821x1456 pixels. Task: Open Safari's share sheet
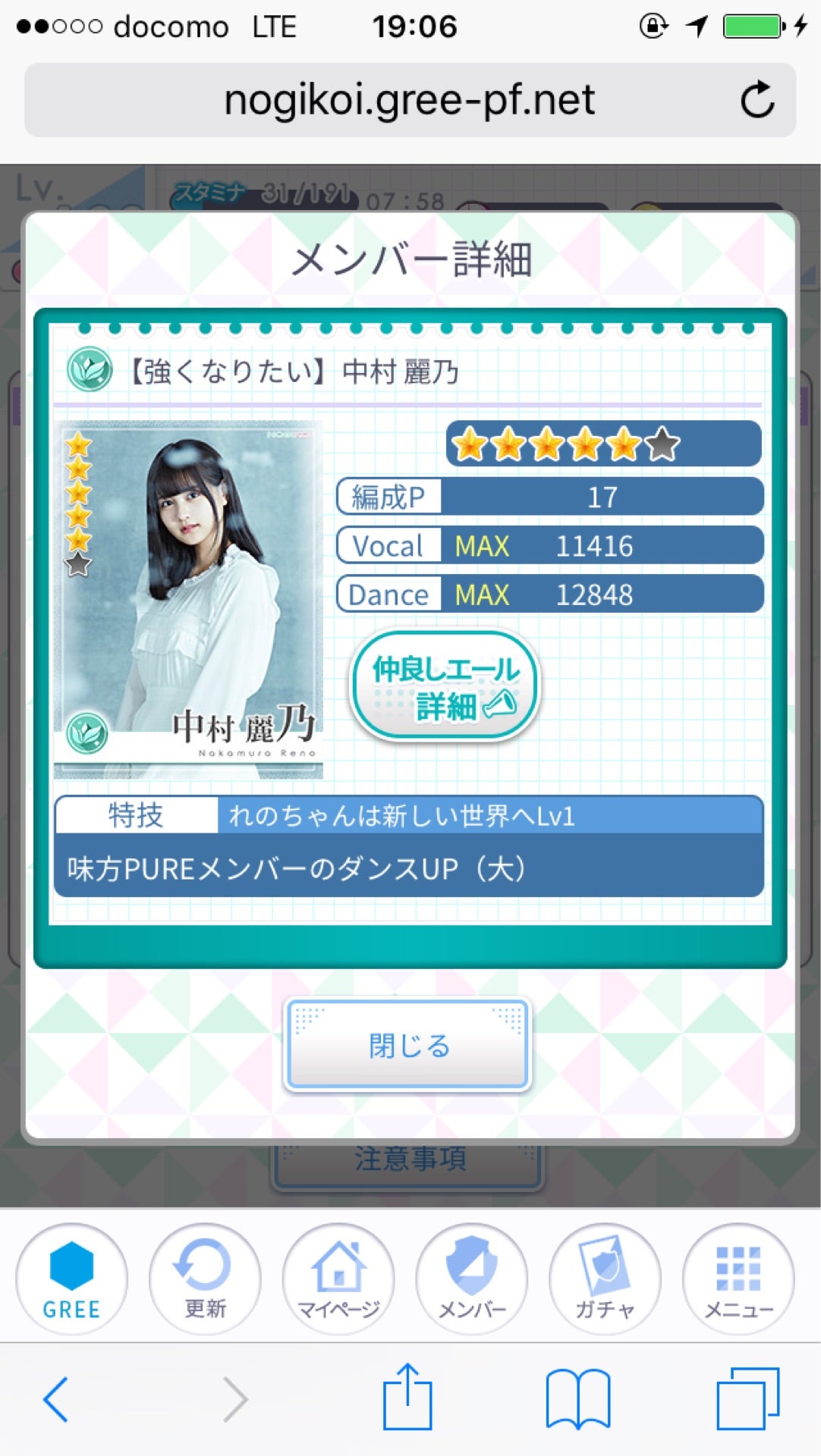pyautogui.click(x=407, y=1397)
